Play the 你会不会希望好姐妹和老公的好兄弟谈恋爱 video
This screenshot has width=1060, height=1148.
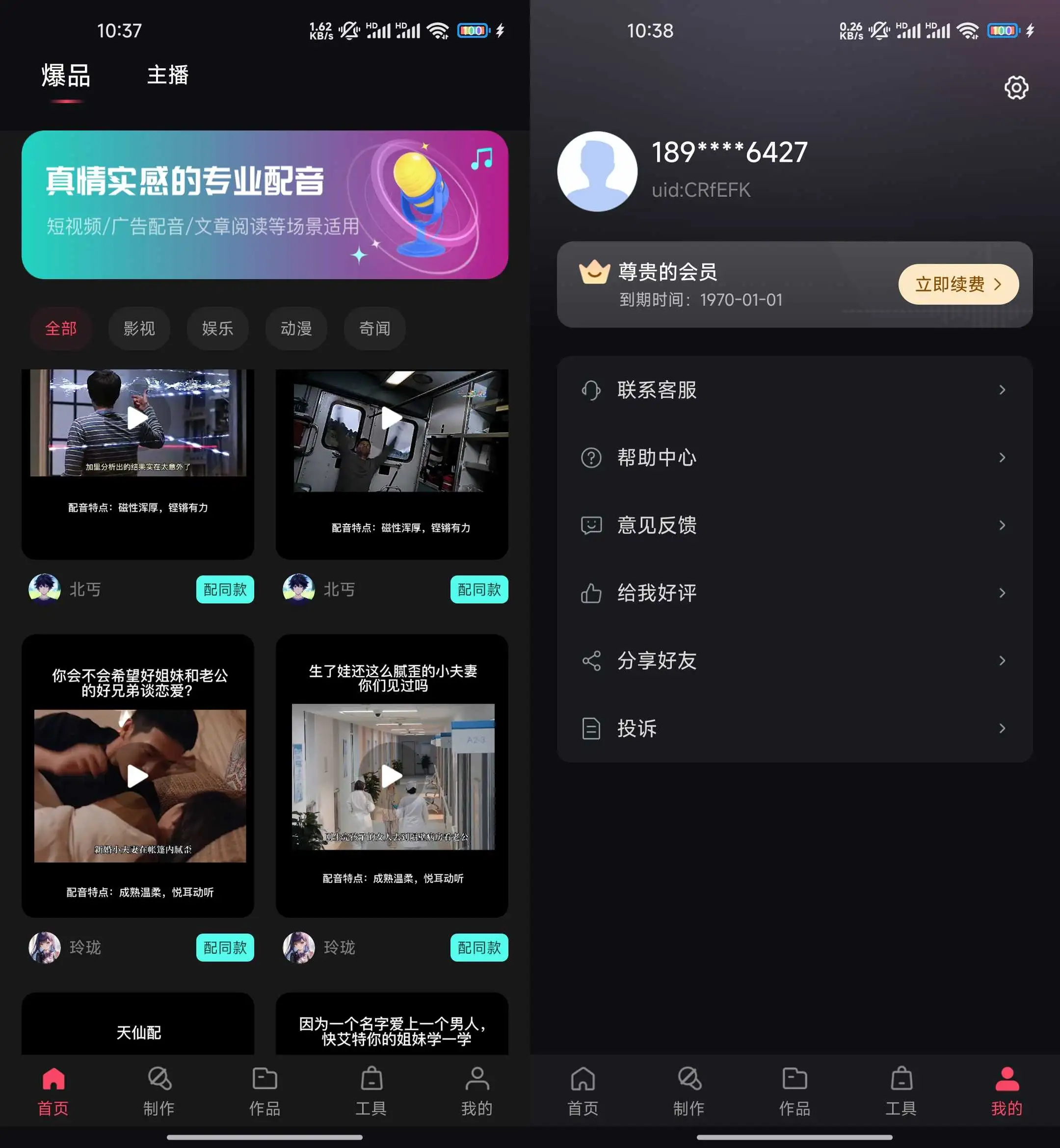[138, 776]
